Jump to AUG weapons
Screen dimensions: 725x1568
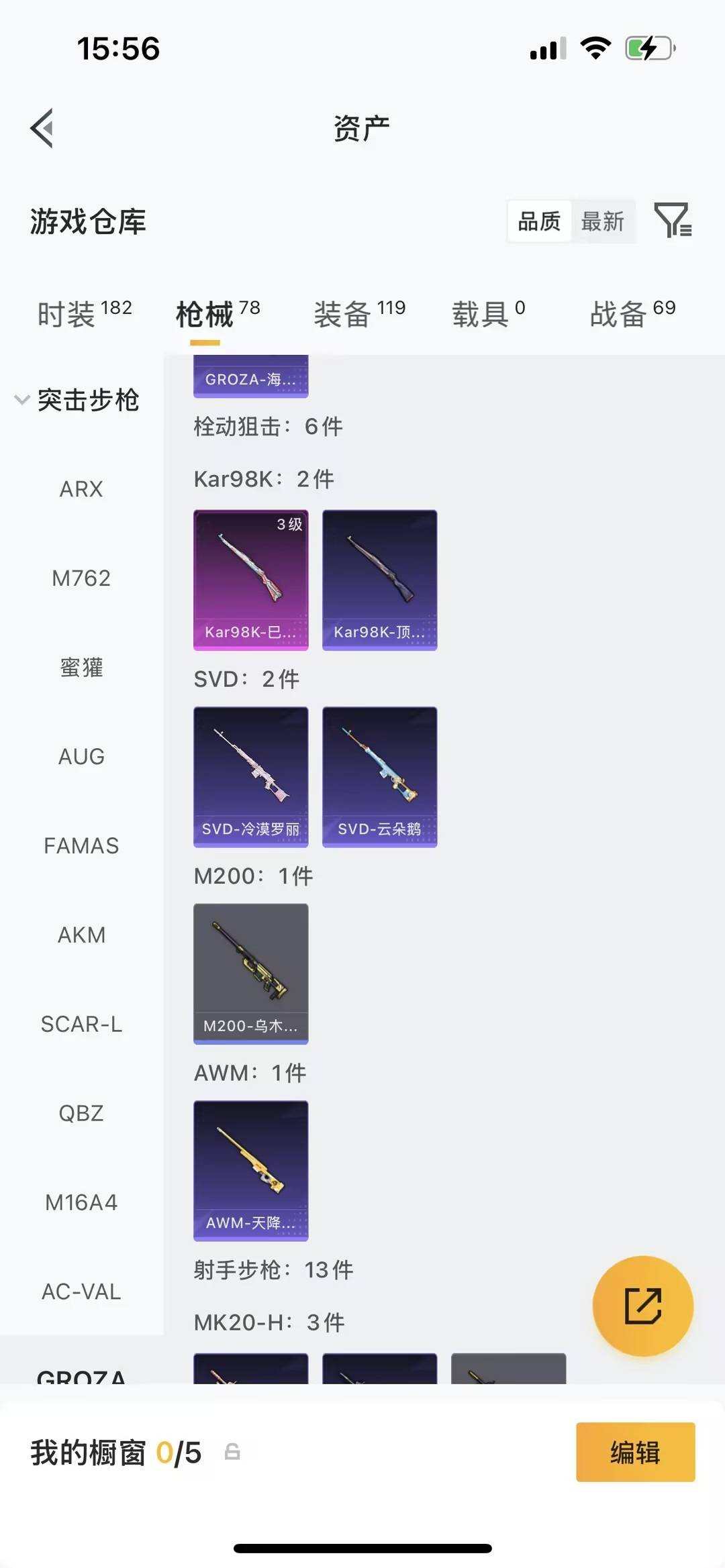pyautogui.click(x=81, y=757)
